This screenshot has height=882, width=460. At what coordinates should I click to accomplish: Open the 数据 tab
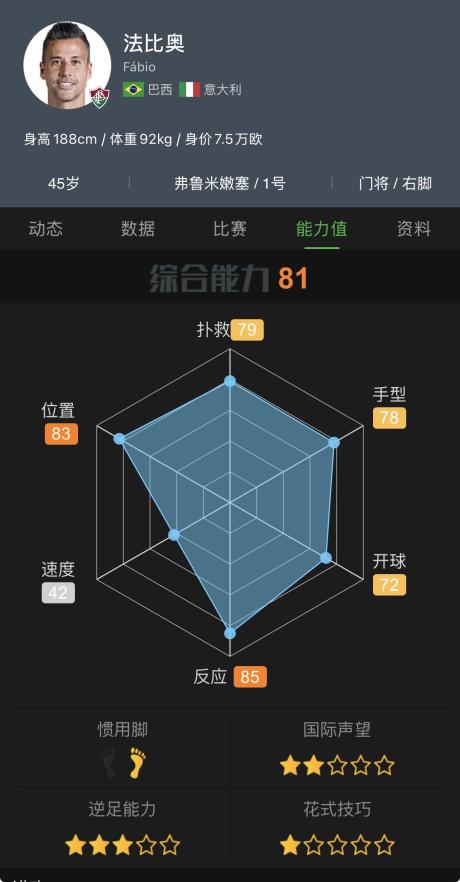point(137,228)
